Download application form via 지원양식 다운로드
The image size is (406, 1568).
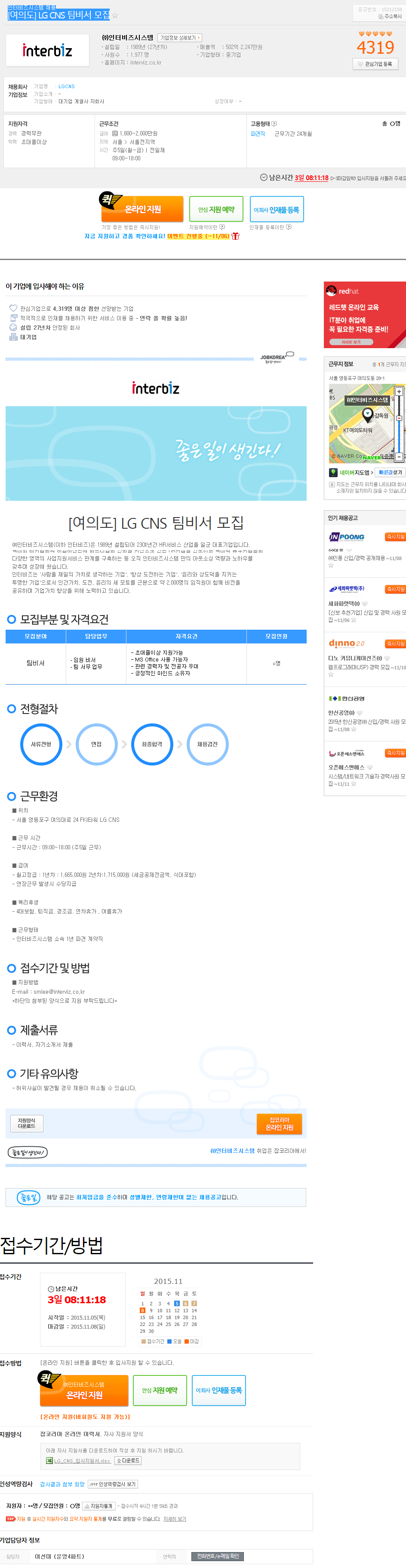coord(27,1123)
